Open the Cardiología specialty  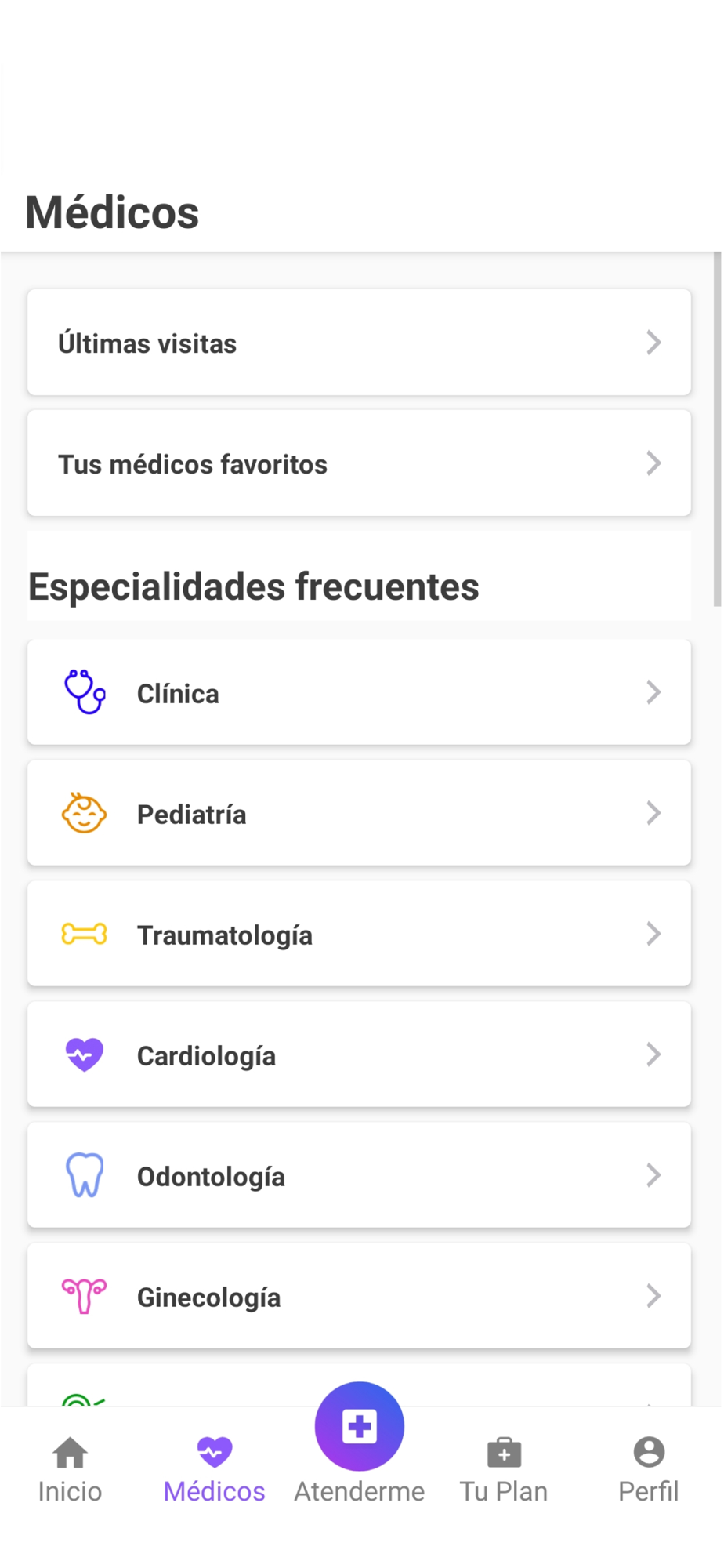click(x=359, y=1054)
